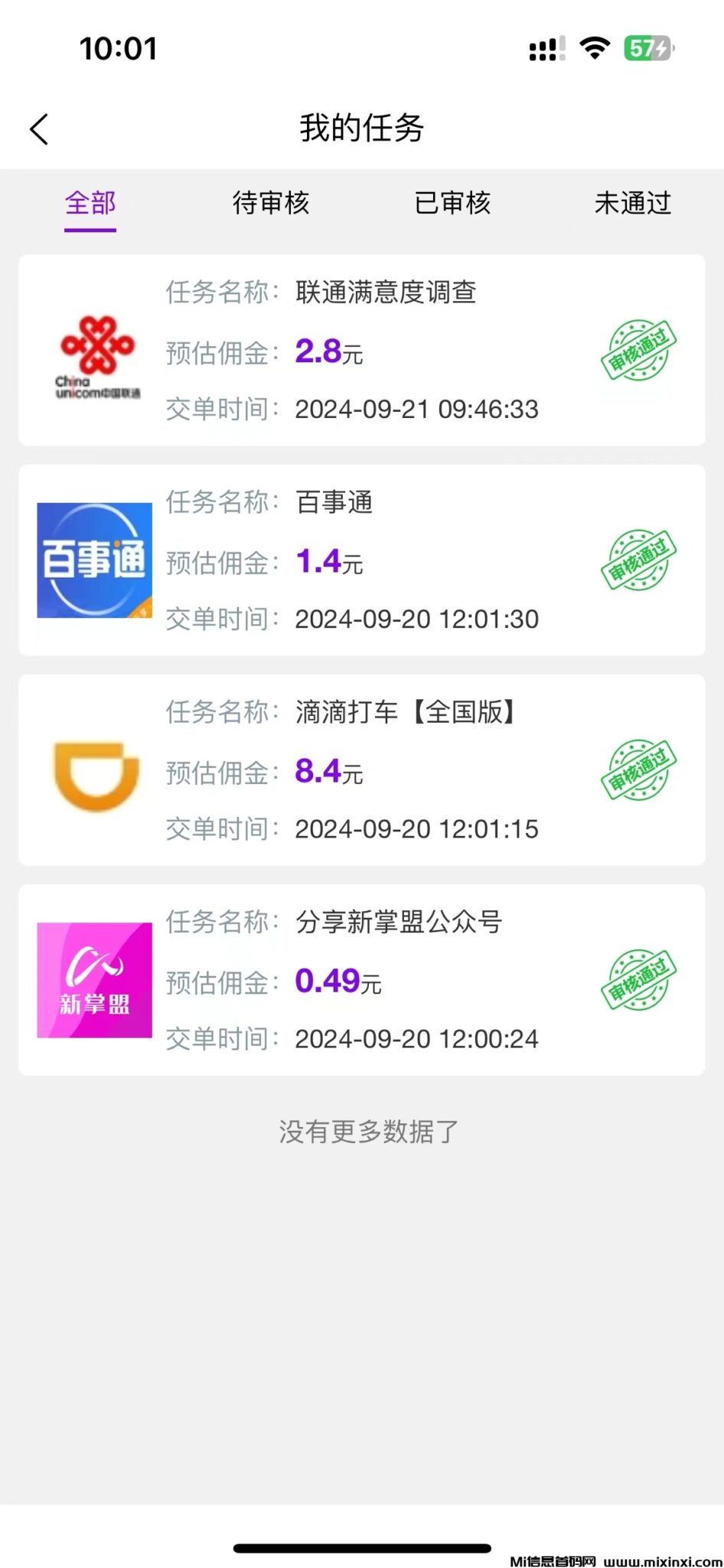Viewport: 724px width, 1568px height.
Task: Tap the 审核通过 stamp on 滴滴打车 card
Action: pos(636,771)
